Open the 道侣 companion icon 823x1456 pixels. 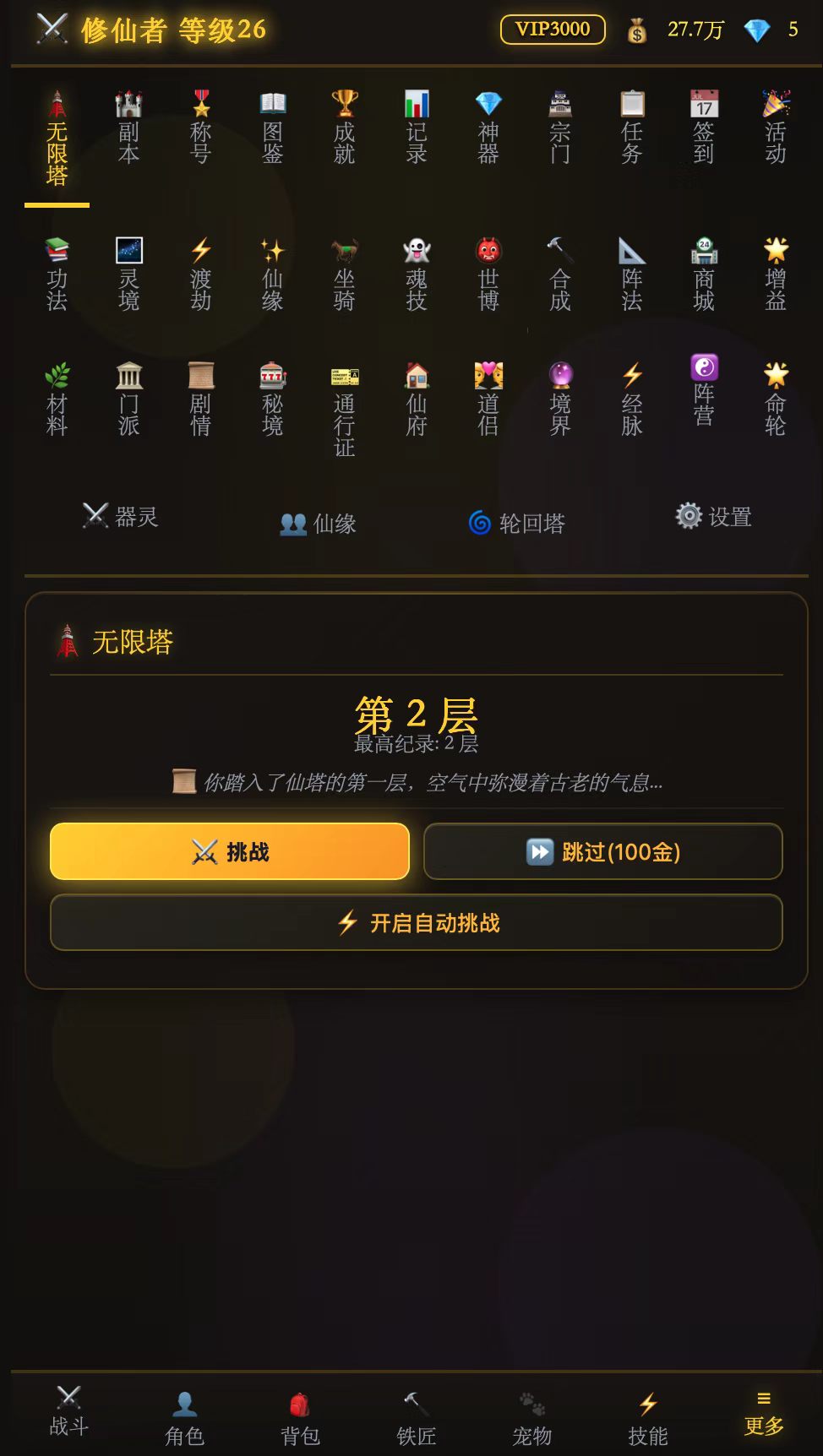tap(488, 397)
